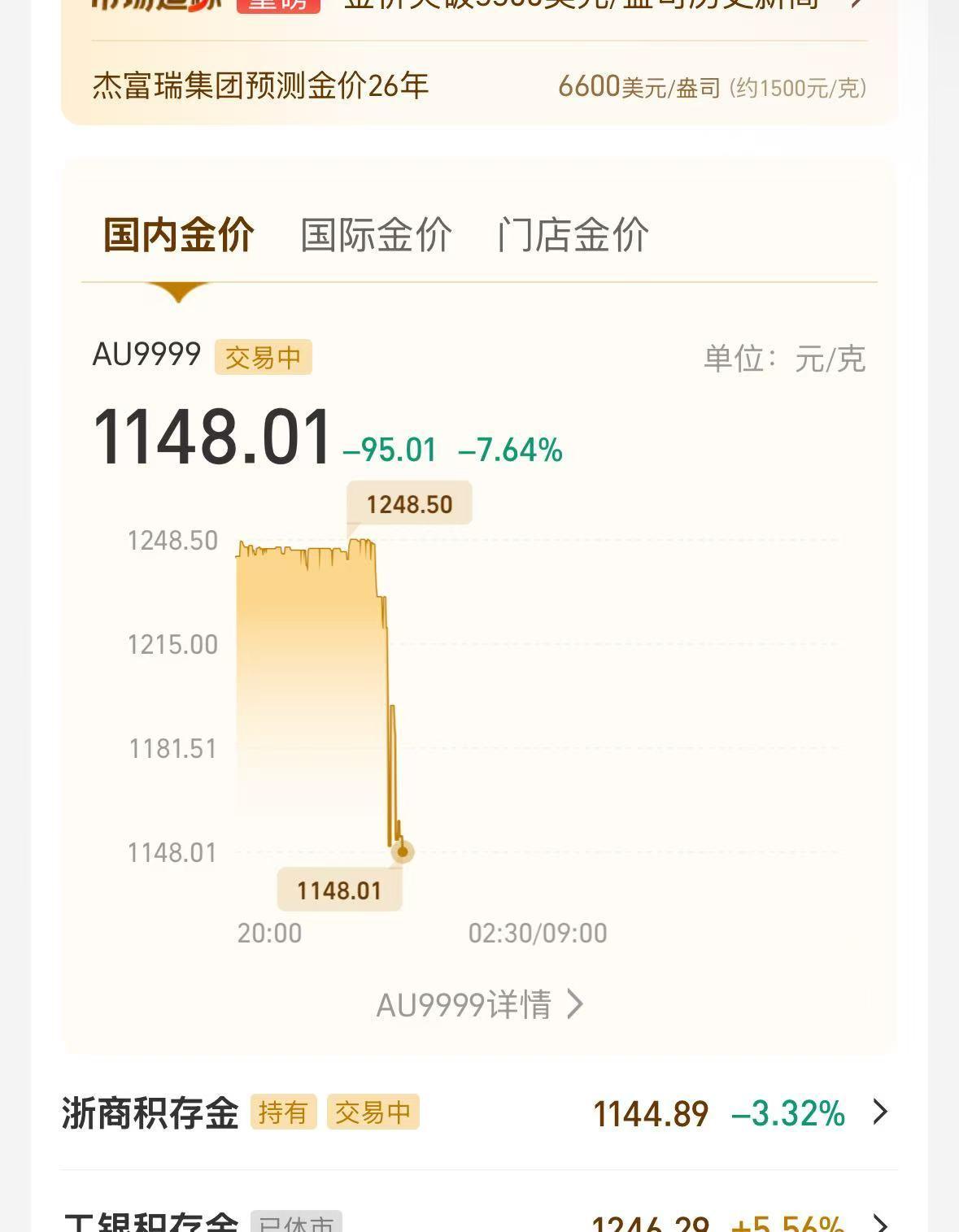This screenshot has width=959, height=1232.
Task: Click the 交易中 badge on 浙商积存金
Action: (x=373, y=1113)
